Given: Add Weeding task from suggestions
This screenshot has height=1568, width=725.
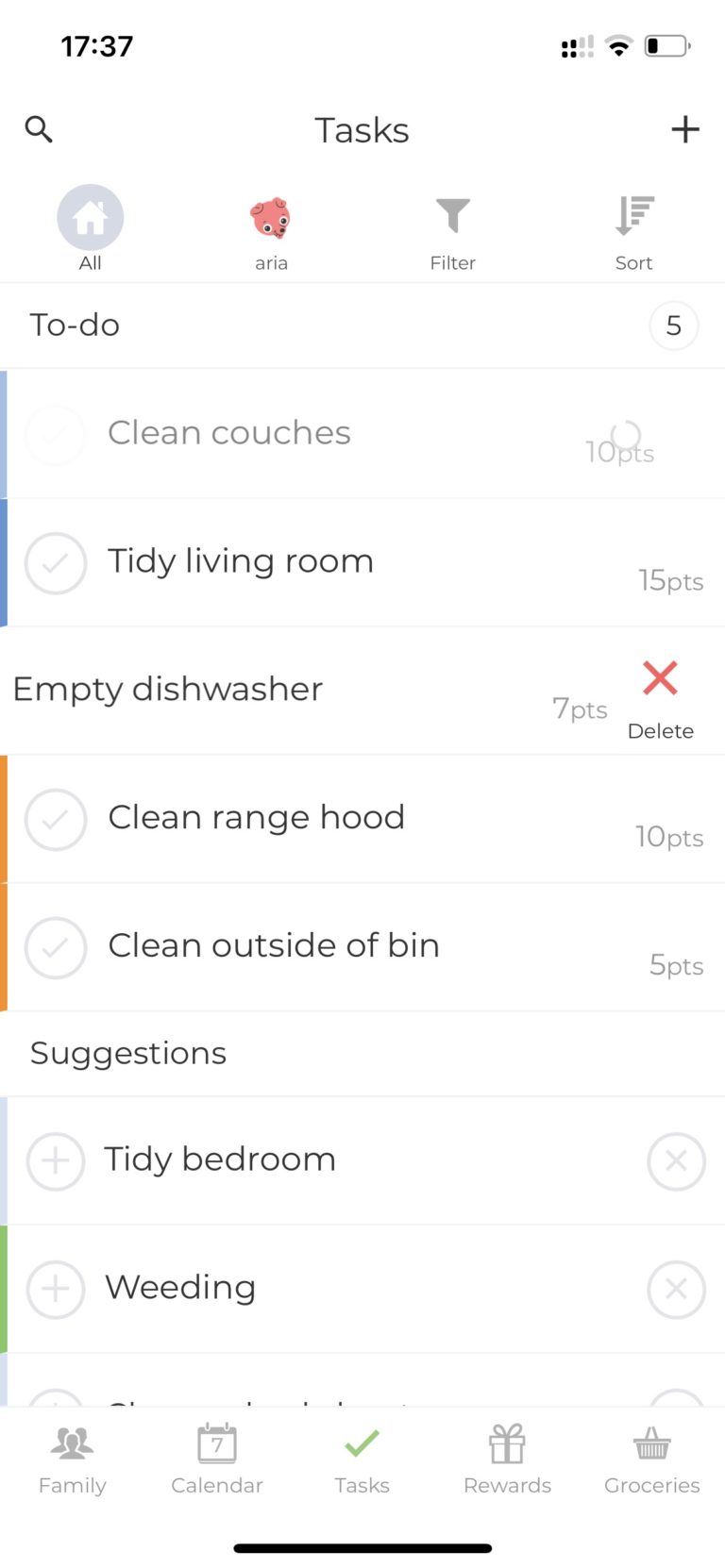Looking at the screenshot, I should click(x=56, y=1290).
